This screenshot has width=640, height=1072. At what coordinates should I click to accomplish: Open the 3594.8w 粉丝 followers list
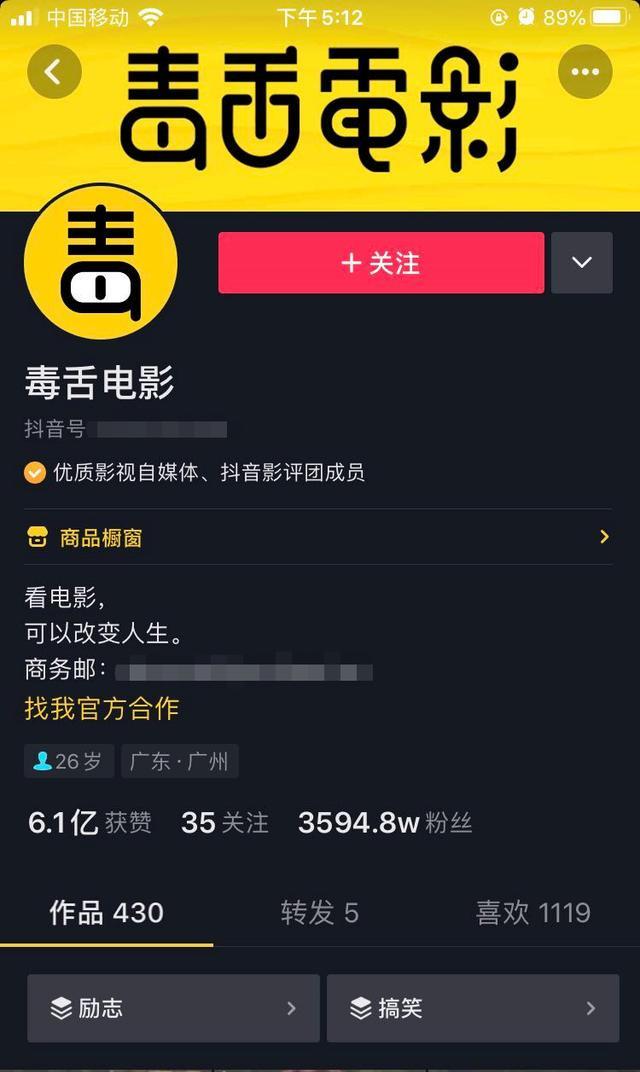coord(385,823)
